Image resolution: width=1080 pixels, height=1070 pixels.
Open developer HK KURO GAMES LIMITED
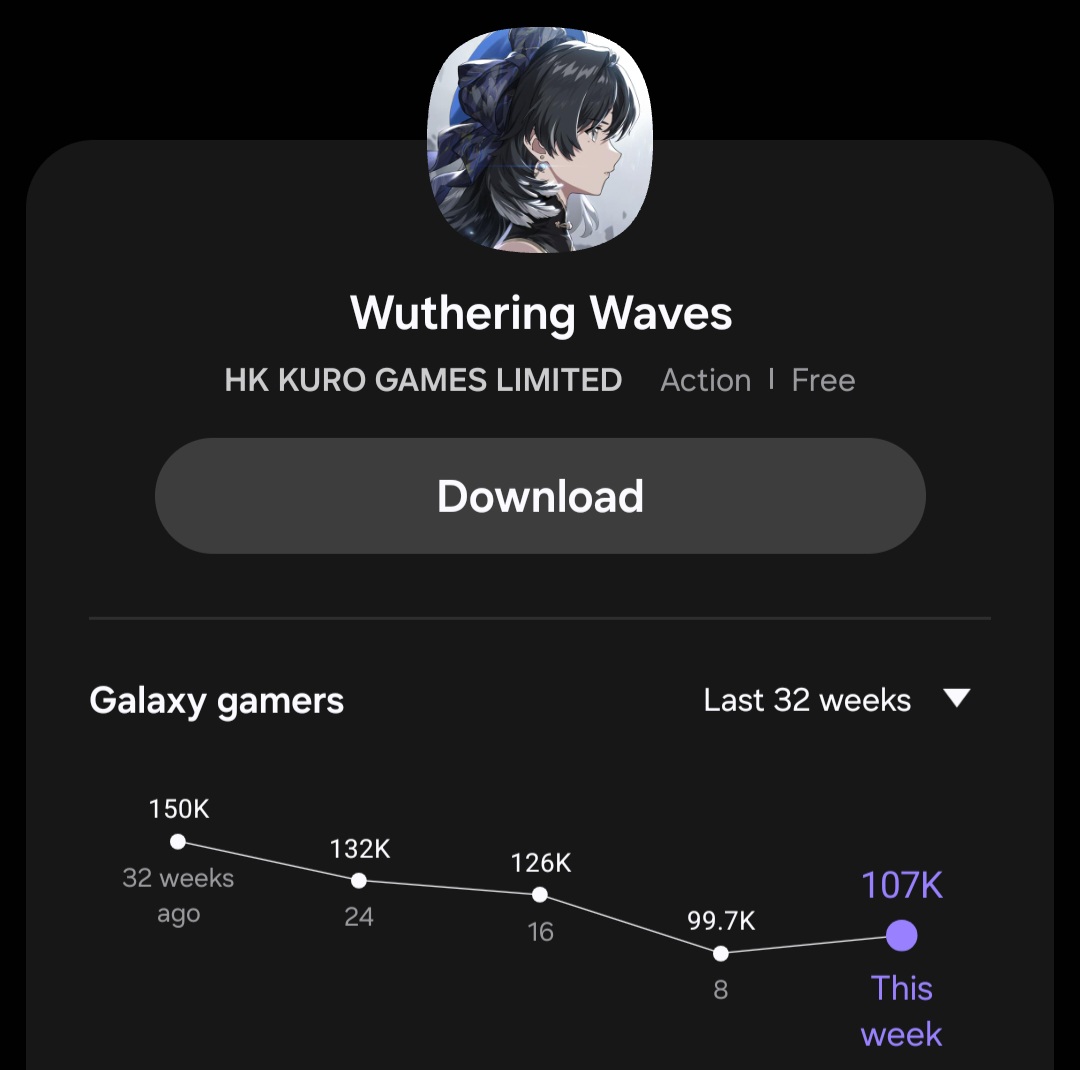[423, 380]
